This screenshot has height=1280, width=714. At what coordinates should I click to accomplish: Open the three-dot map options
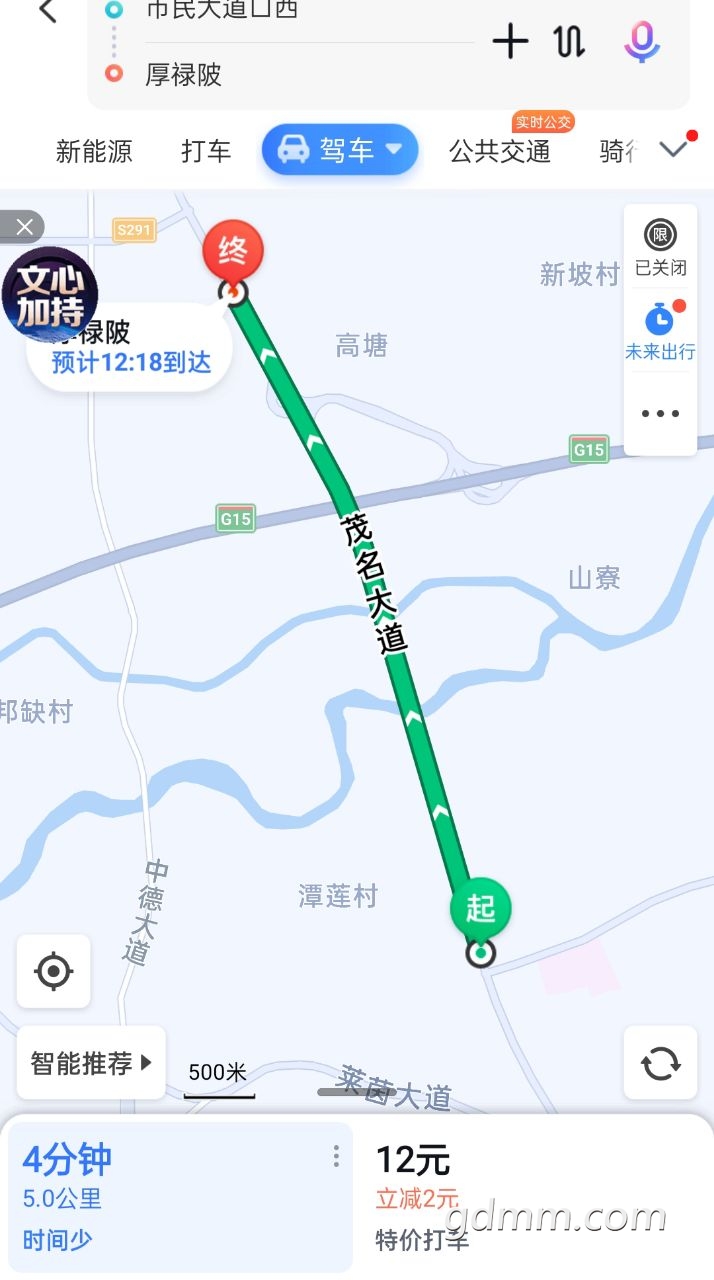pos(660,414)
